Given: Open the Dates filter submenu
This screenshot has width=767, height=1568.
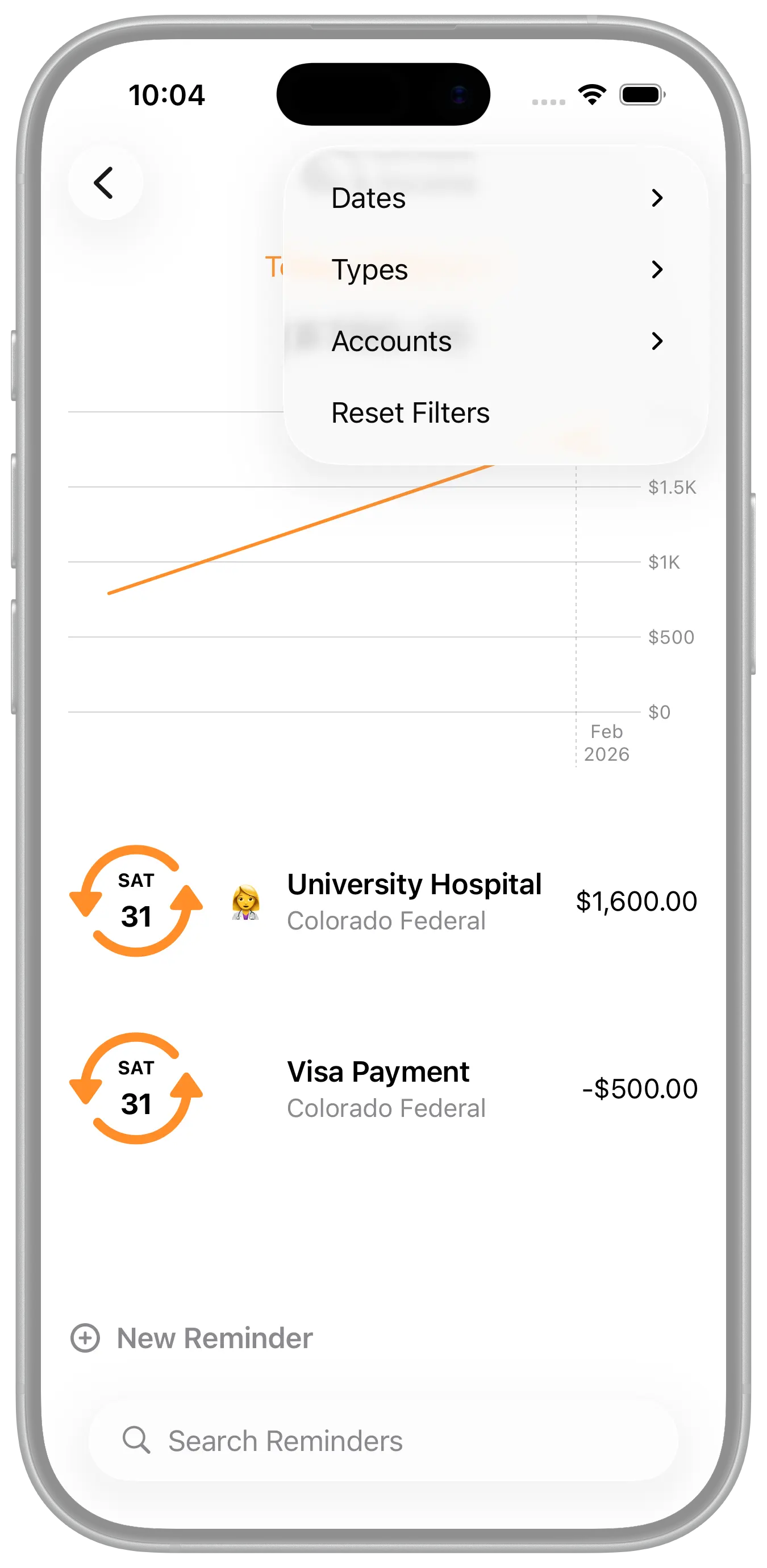Looking at the screenshot, I should pos(495,198).
